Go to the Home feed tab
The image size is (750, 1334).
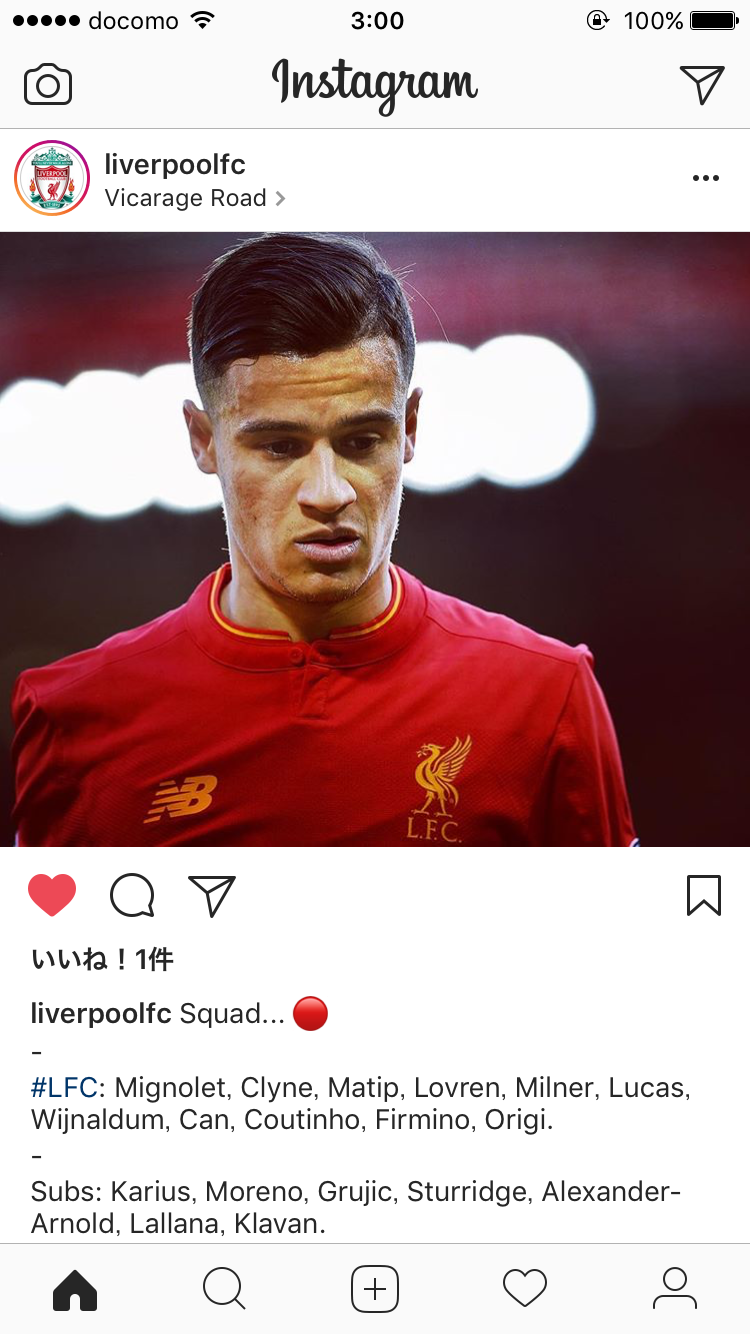click(75, 1289)
